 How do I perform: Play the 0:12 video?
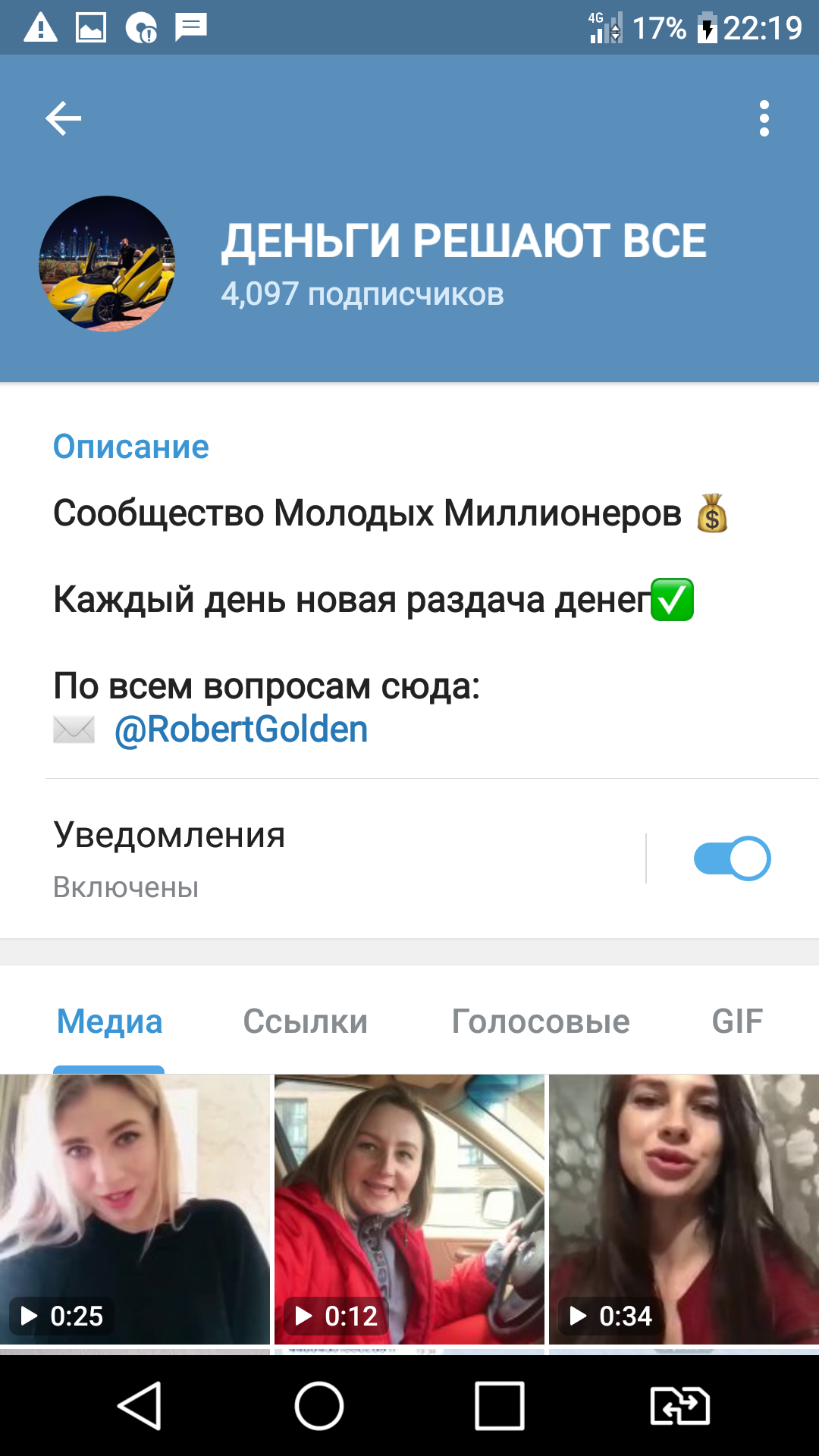tap(409, 1209)
